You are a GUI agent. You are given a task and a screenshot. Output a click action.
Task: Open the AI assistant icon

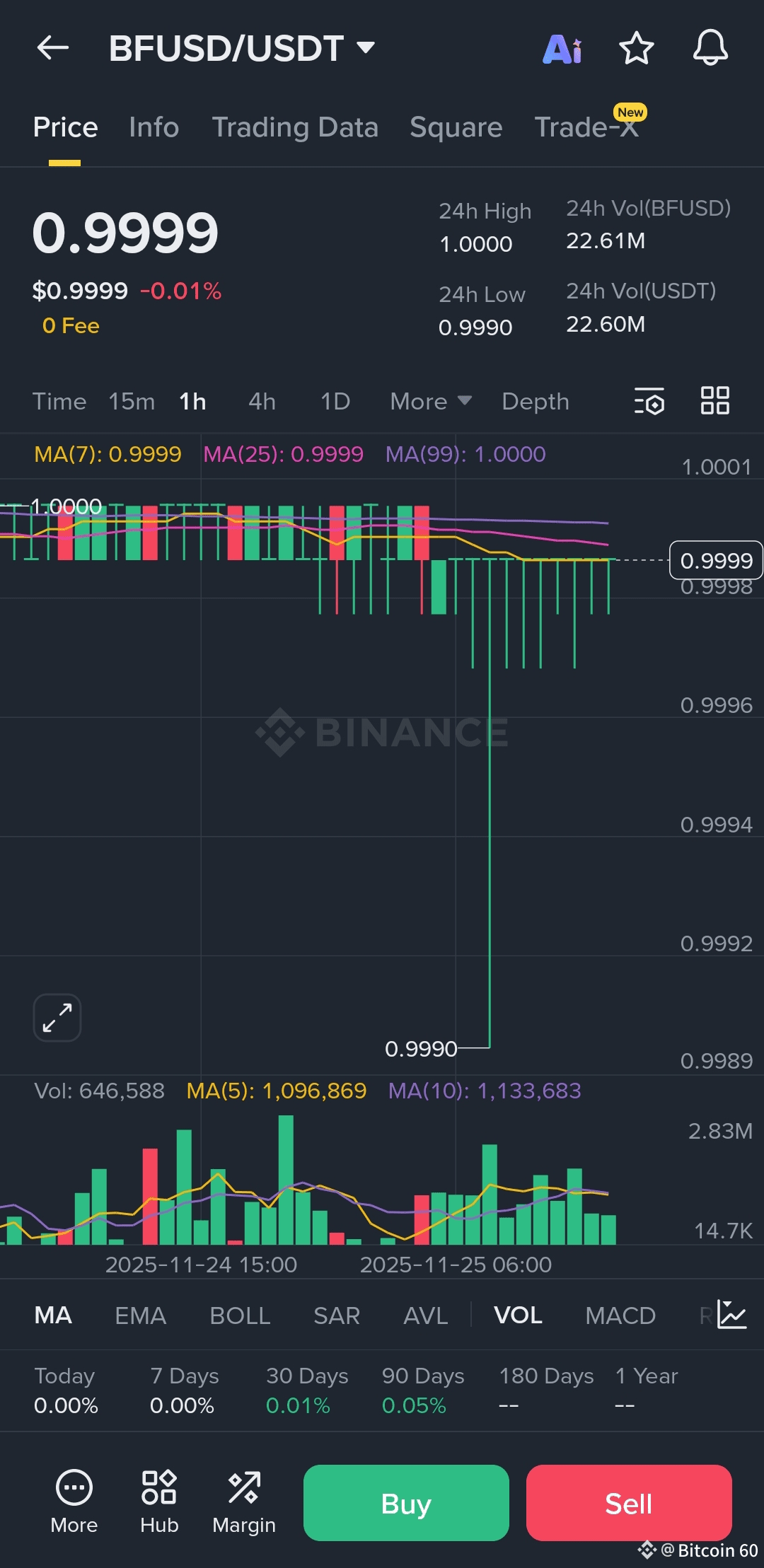562,49
